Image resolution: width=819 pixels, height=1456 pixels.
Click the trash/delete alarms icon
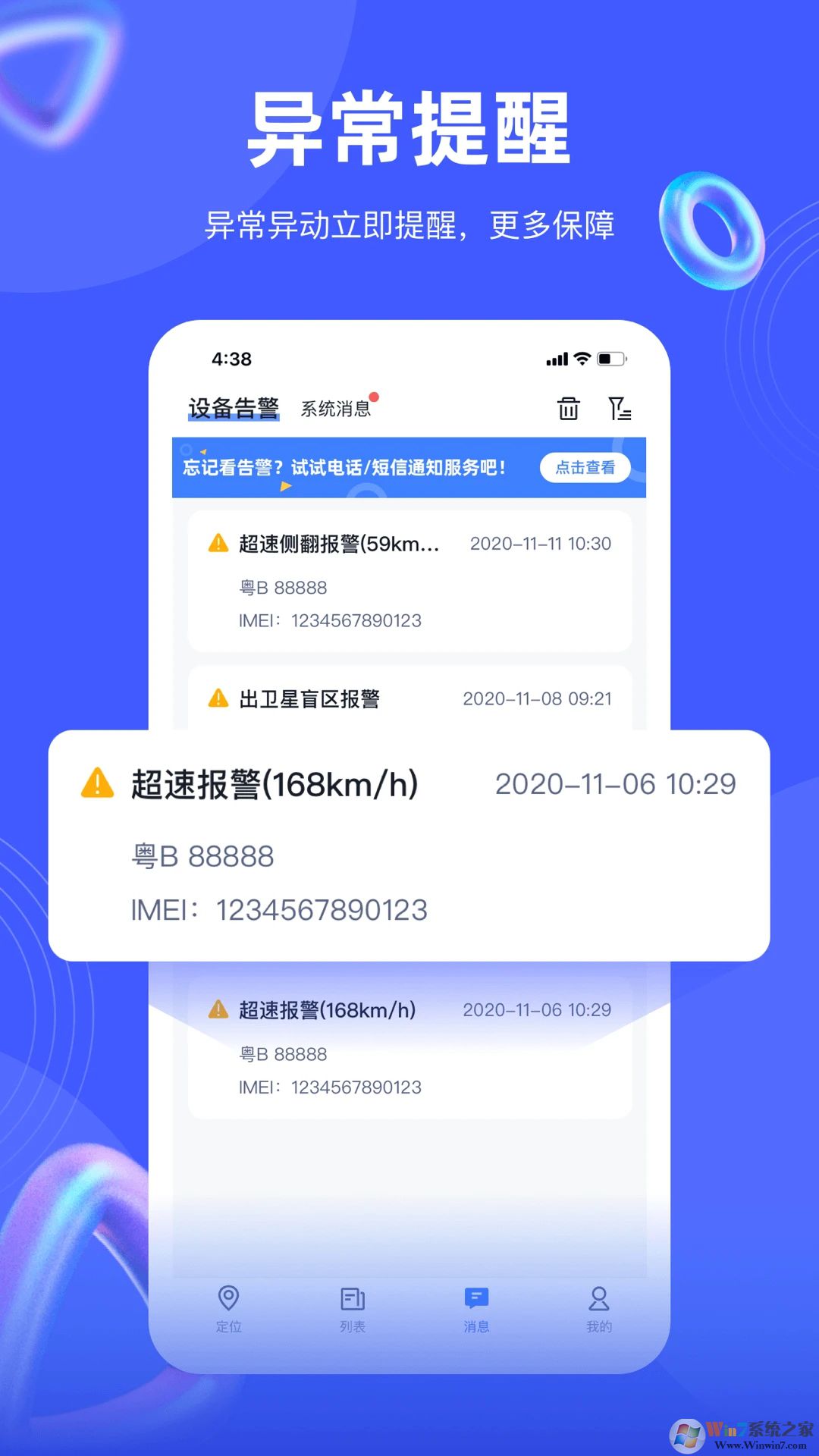click(x=568, y=409)
